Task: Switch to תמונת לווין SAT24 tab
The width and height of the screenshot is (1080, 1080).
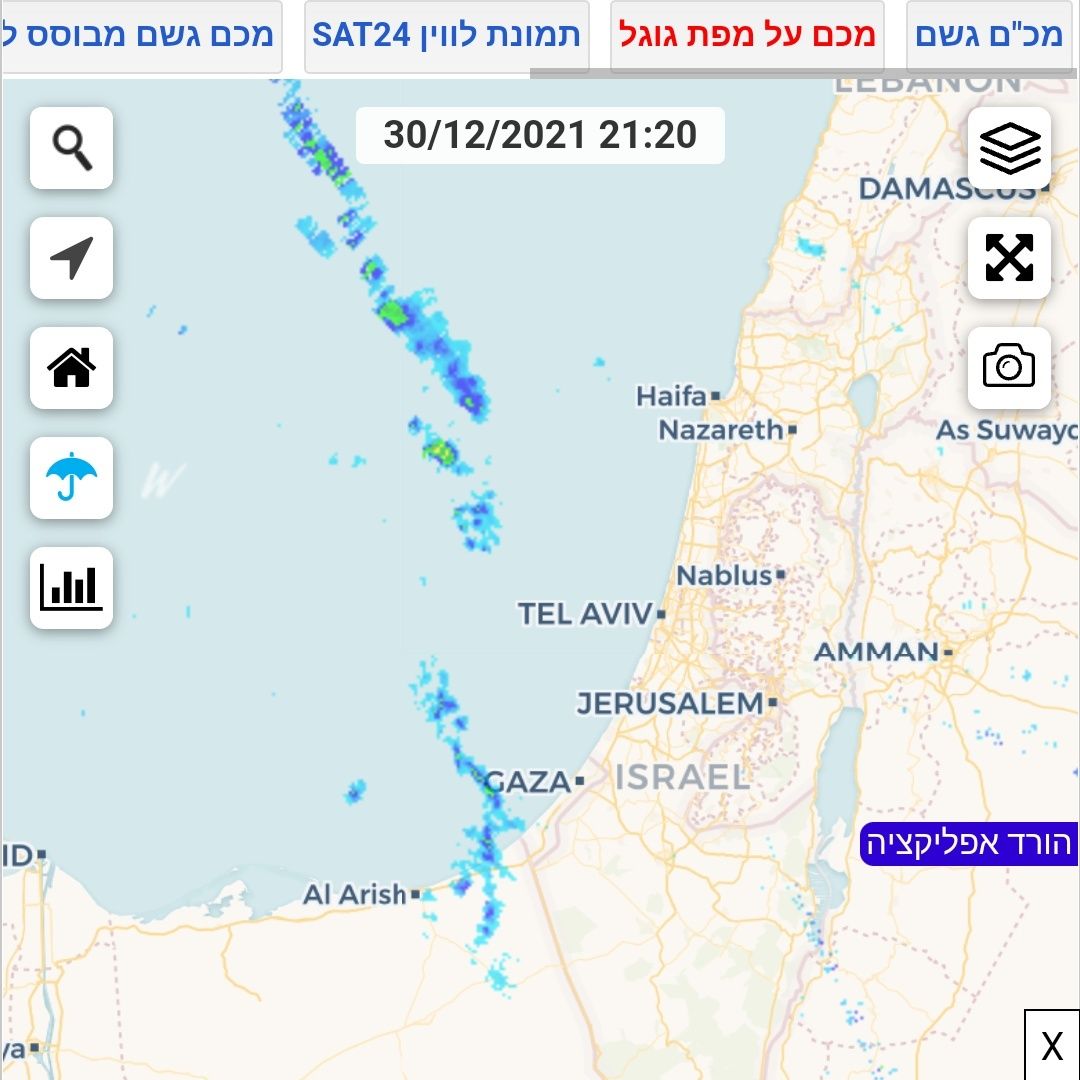Action: [446, 36]
